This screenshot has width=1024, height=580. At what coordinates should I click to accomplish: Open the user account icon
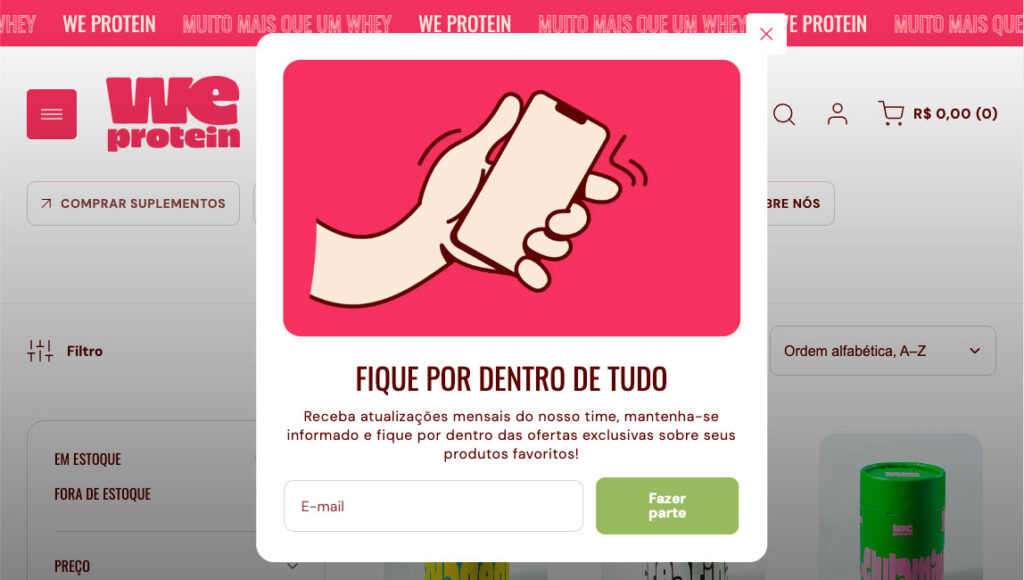click(x=837, y=114)
